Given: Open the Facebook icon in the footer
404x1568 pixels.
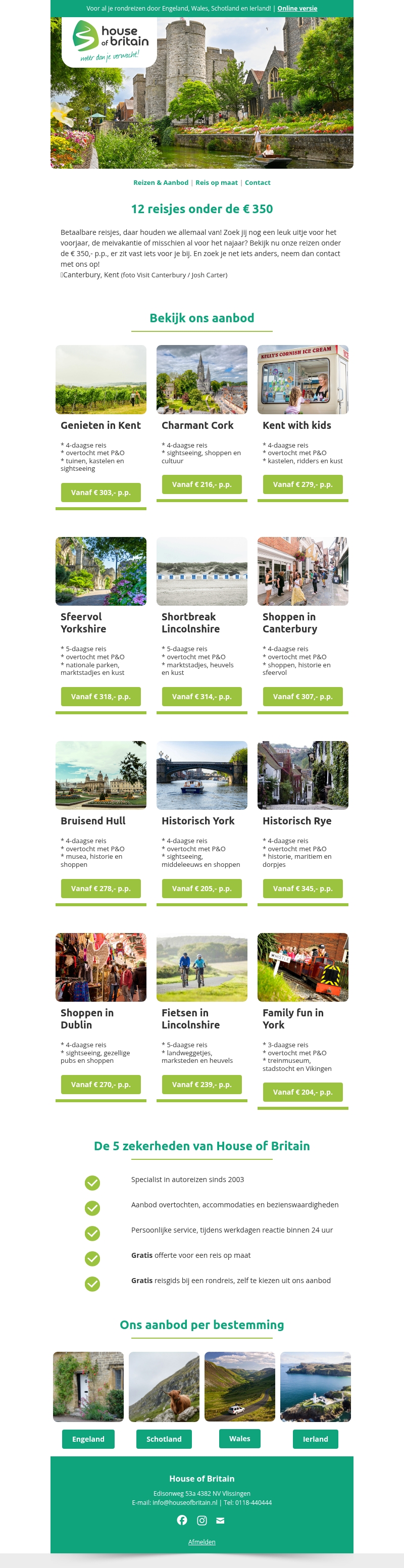Looking at the screenshot, I should point(182,1521).
